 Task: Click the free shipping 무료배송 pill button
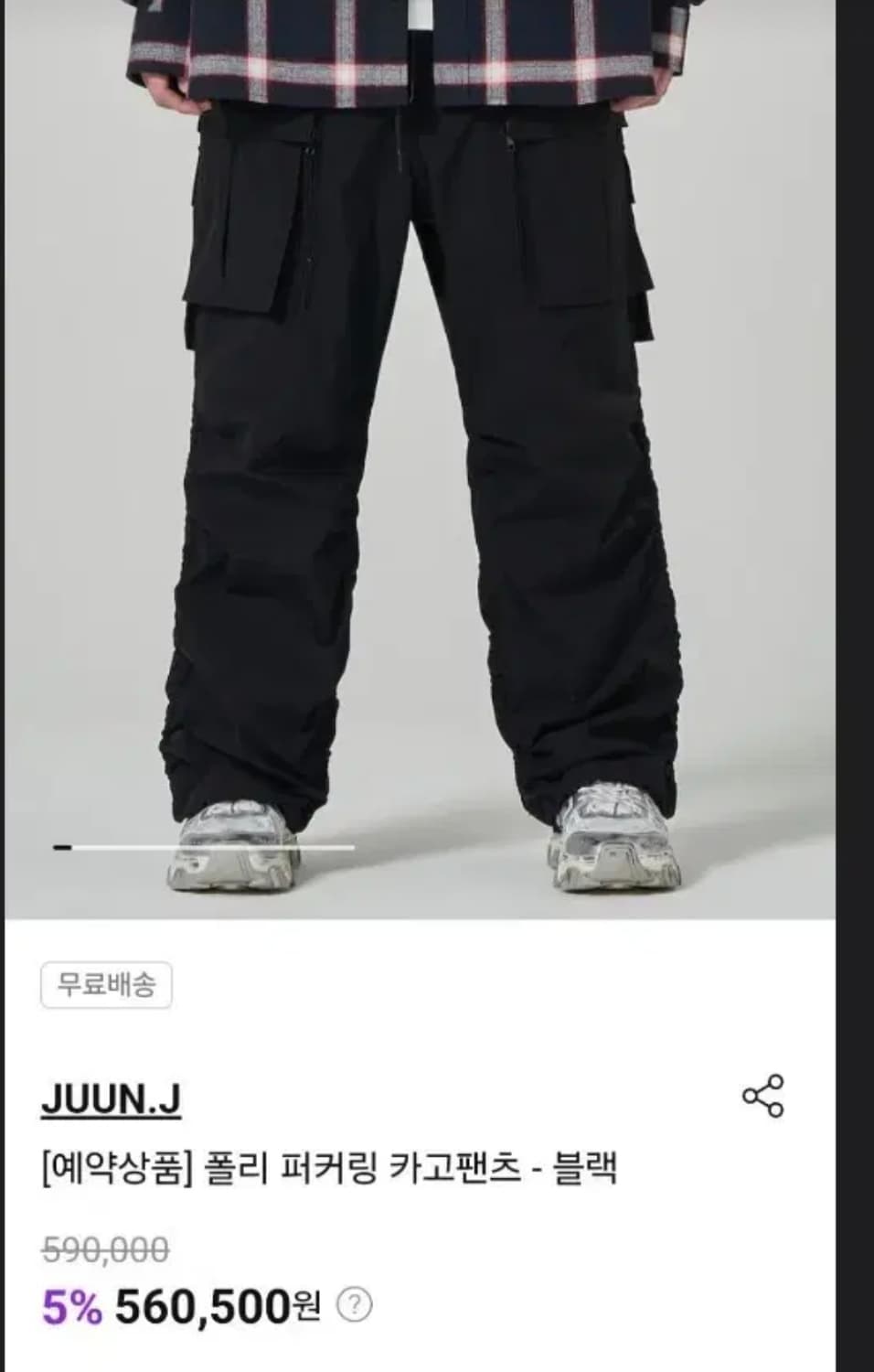click(105, 987)
